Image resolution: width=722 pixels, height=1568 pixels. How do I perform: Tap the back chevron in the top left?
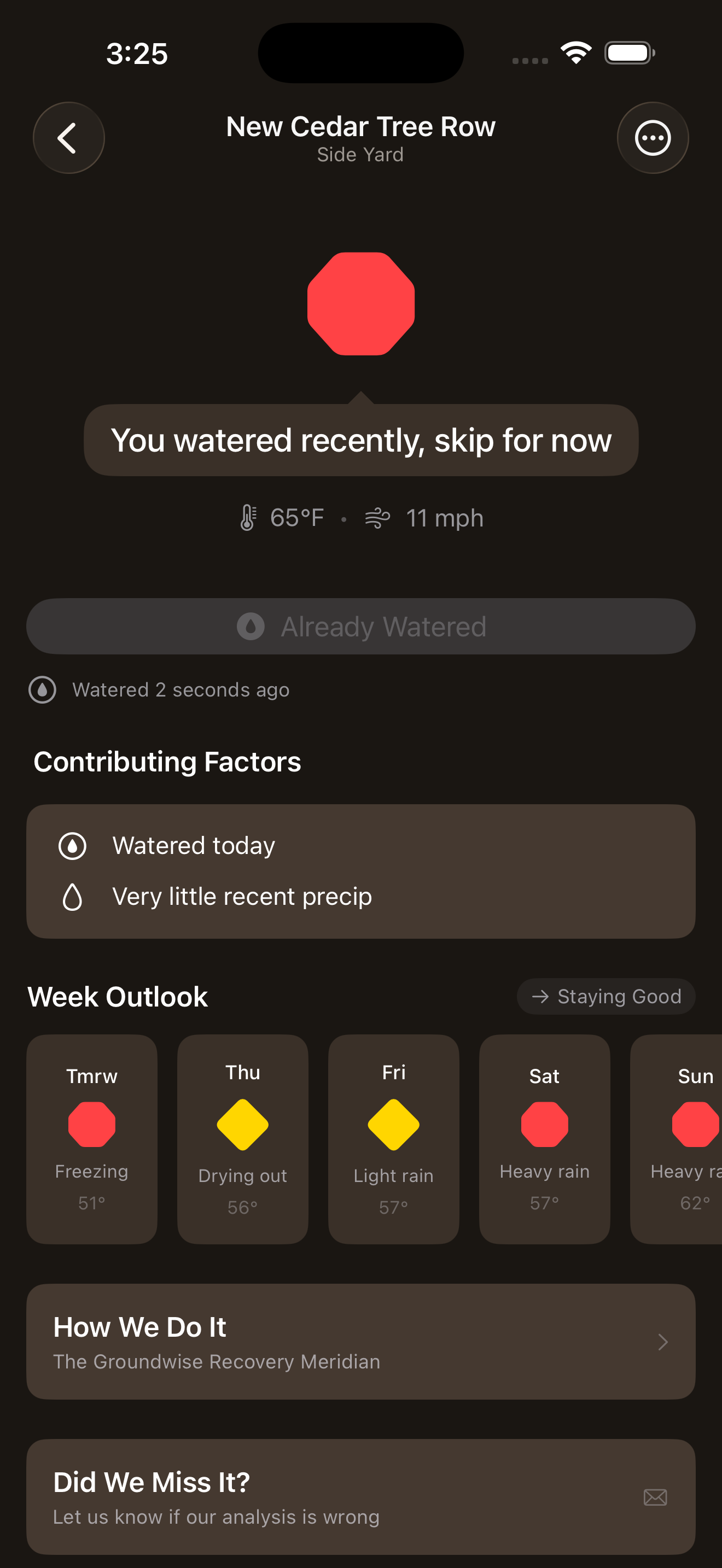(68, 138)
